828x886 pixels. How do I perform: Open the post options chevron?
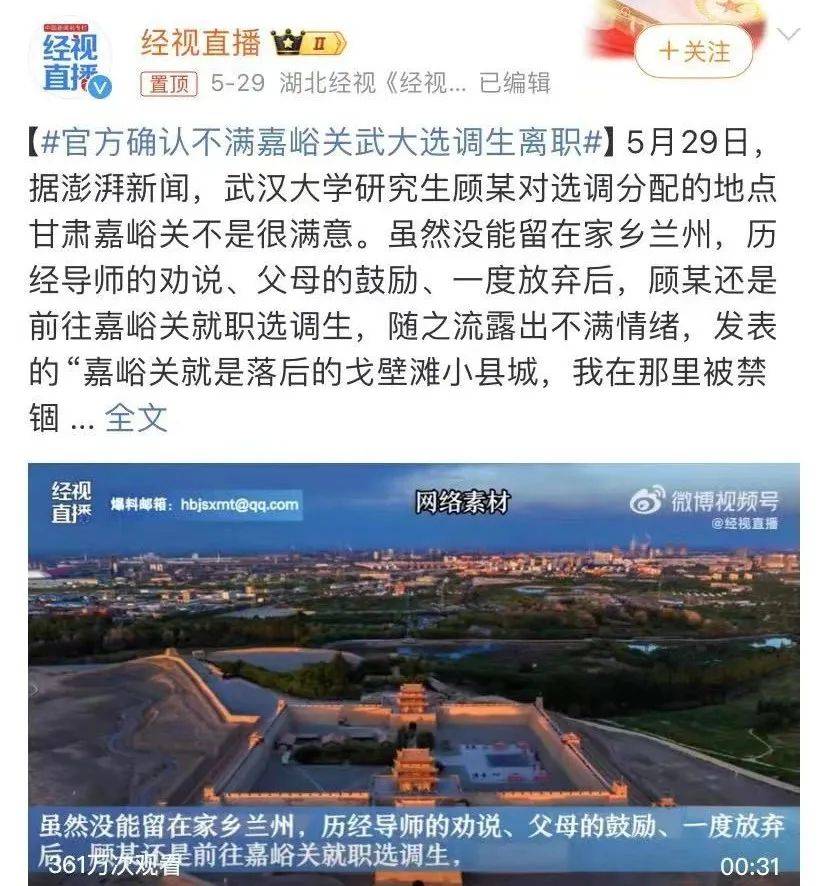point(789,35)
